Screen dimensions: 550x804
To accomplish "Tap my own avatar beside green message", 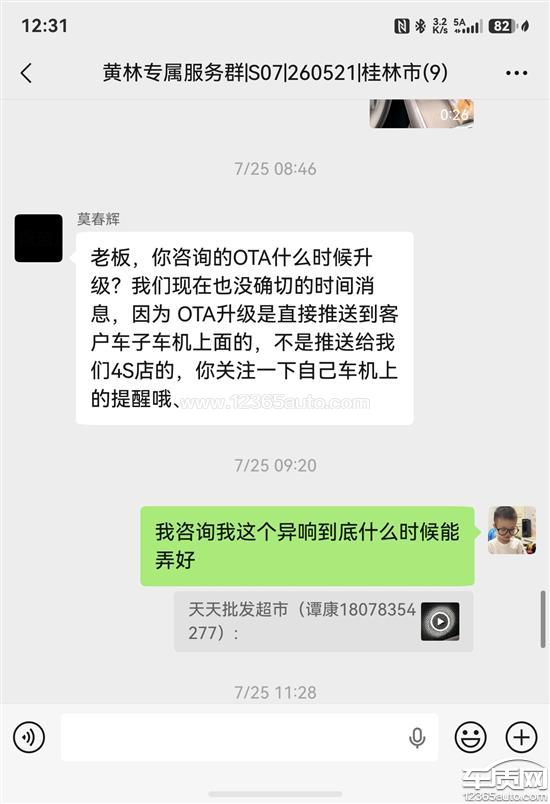I will pos(512,530).
